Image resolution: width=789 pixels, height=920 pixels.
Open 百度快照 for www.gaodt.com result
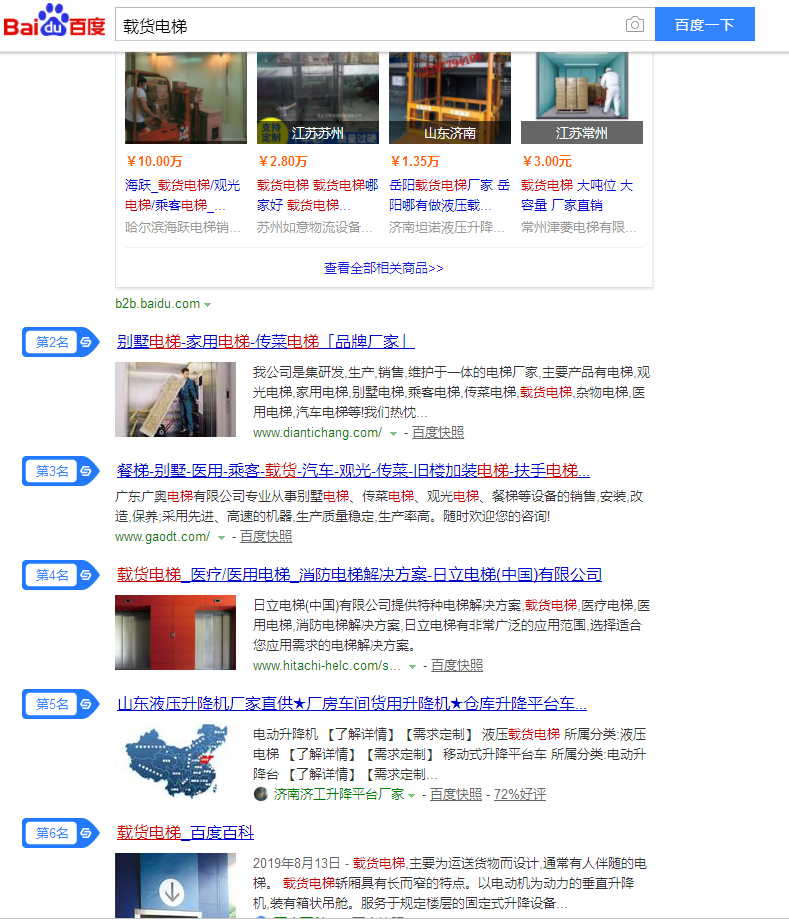[x=266, y=537]
